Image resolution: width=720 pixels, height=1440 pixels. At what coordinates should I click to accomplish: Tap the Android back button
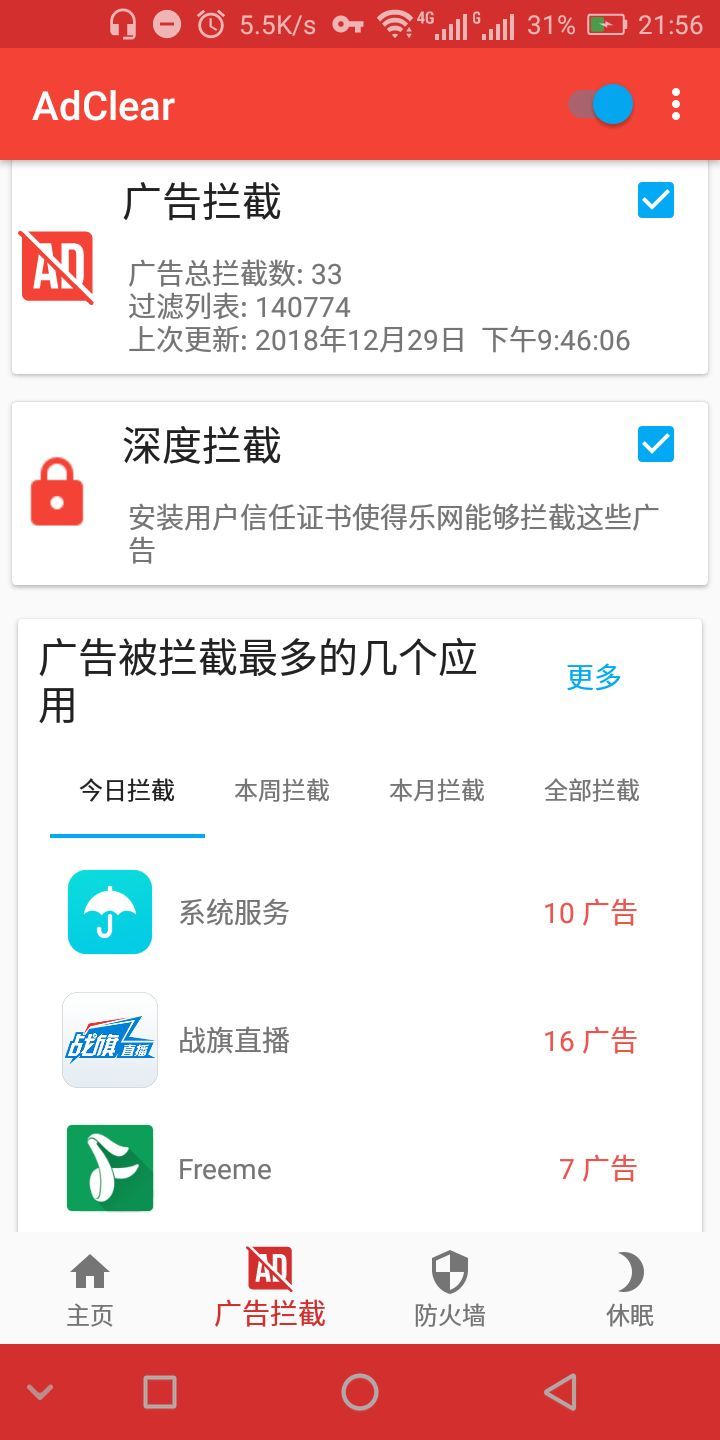pos(560,1391)
